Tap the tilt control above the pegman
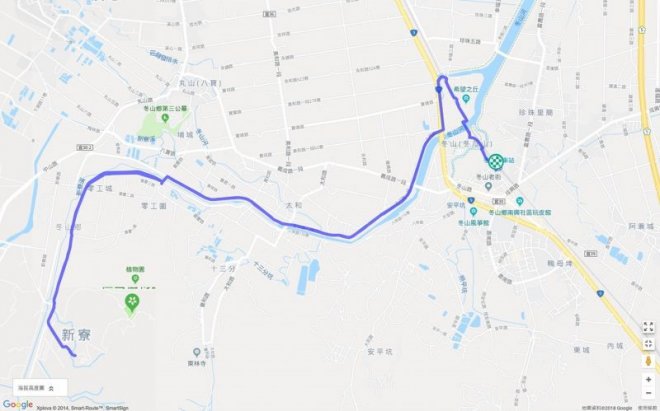This screenshot has width=660, height=411. pyautogui.click(x=648, y=342)
